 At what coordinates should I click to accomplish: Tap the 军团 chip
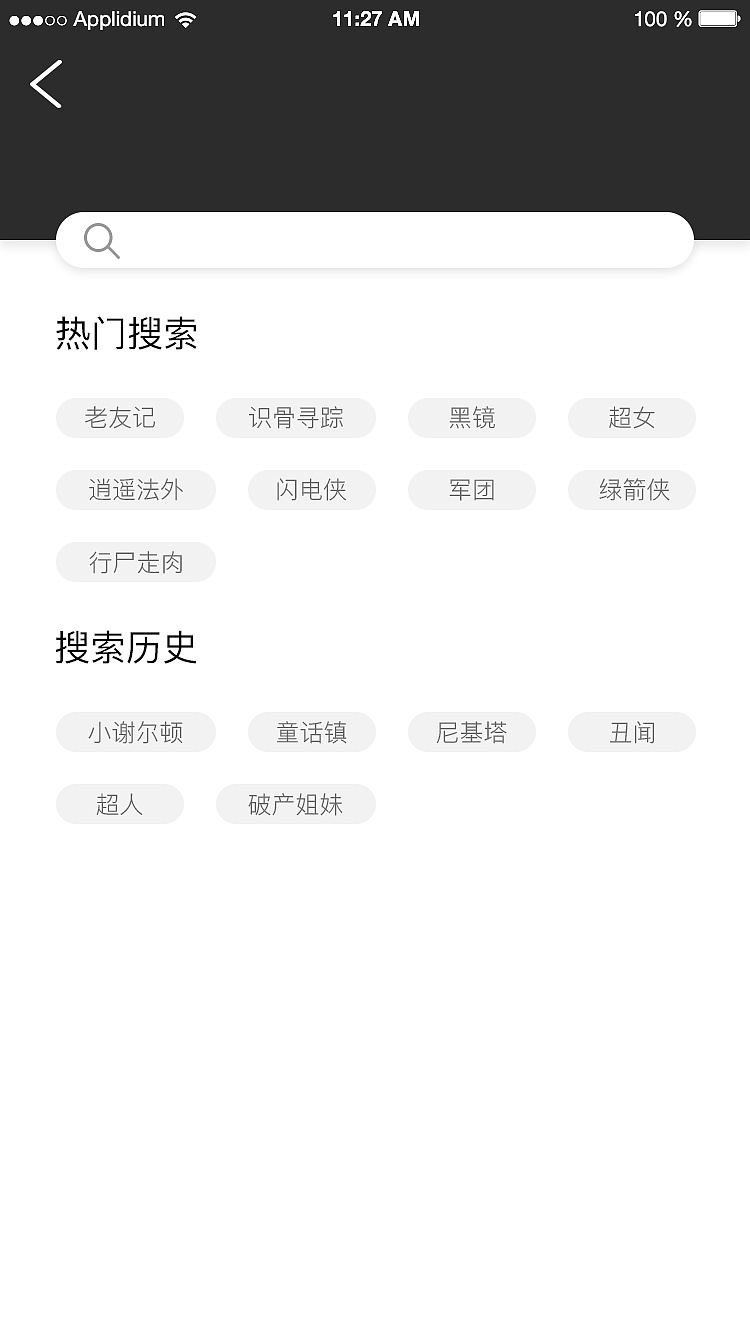coord(472,490)
